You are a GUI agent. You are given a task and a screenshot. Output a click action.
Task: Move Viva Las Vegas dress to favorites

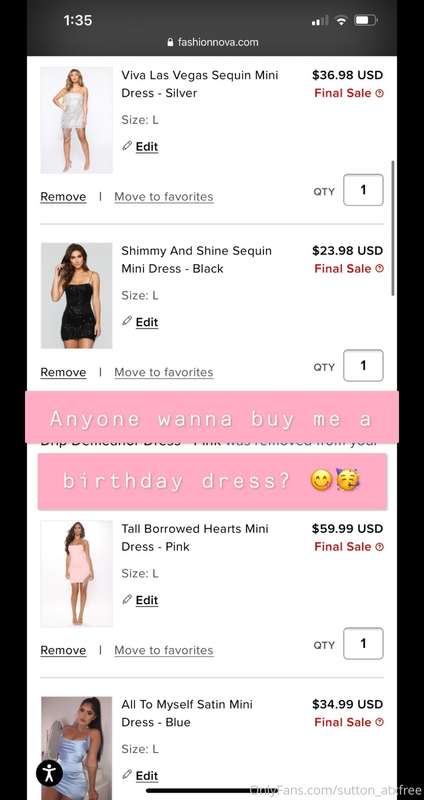tap(164, 197)
